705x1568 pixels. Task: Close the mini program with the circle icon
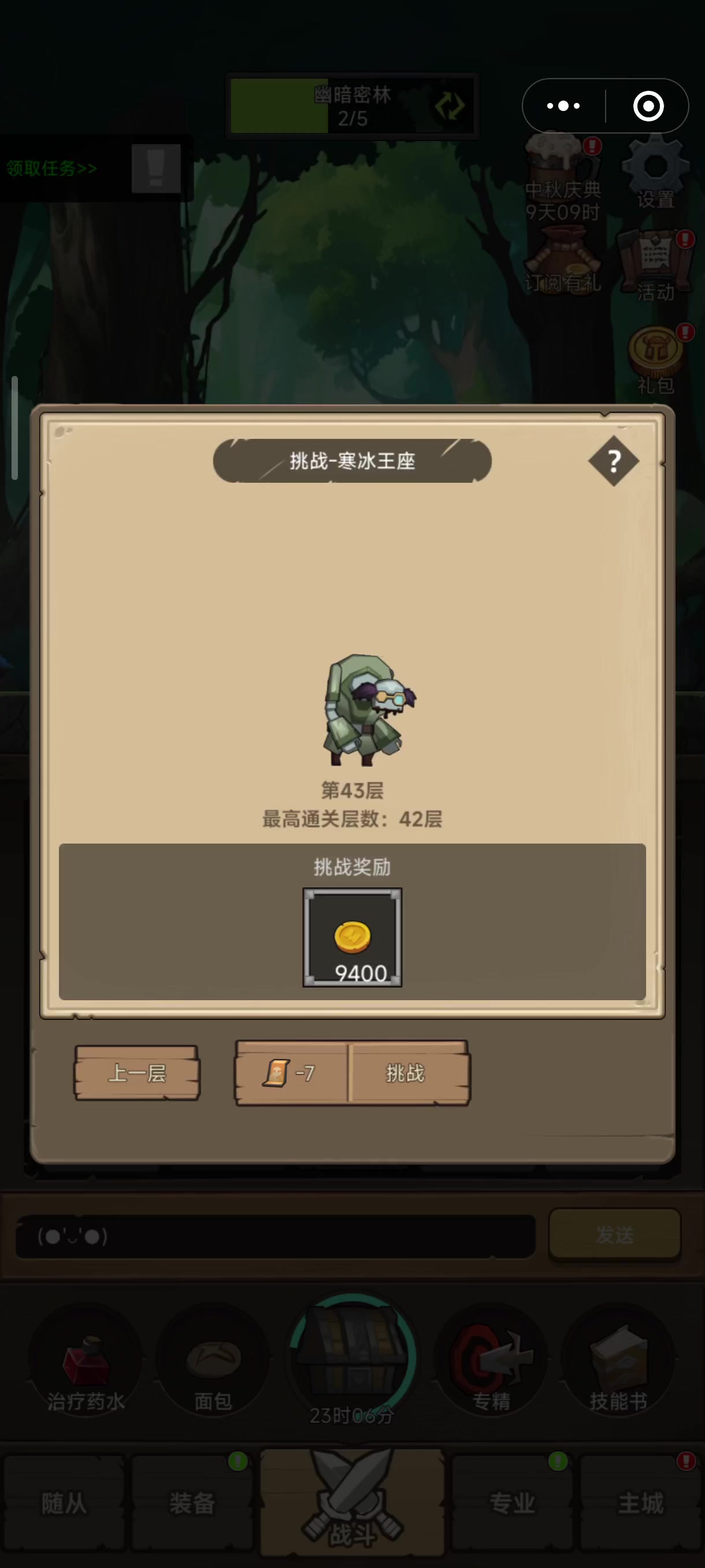[x=648, y=106]
